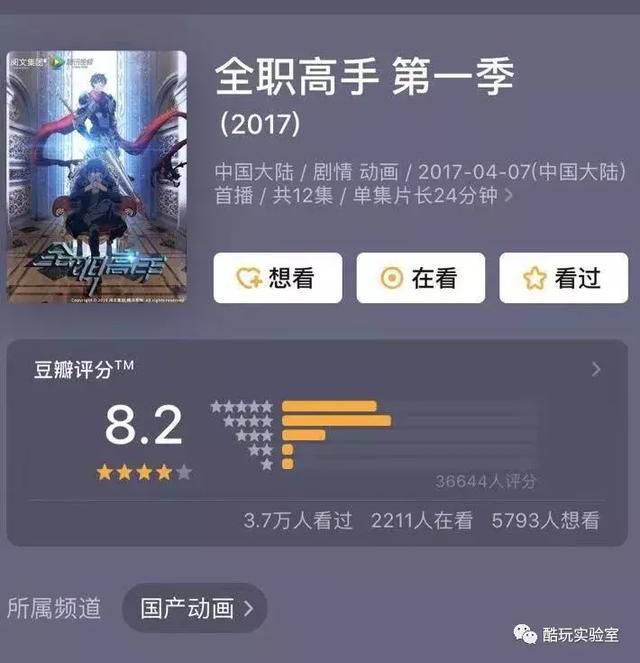Mark as 在看 (watching)
The width and height of the screenshot is (640, 663).
pos(420,278)
